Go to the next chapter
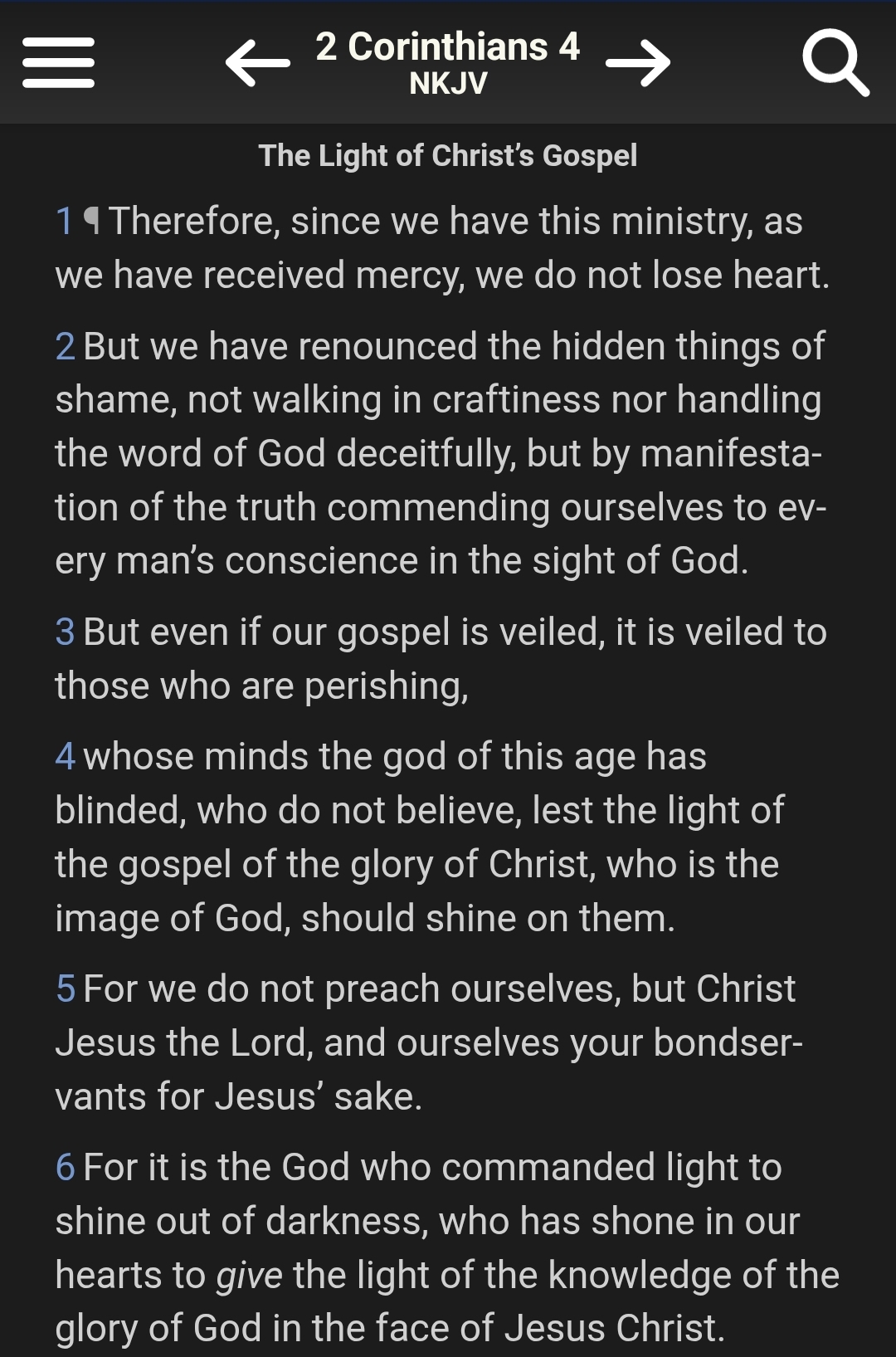Viewport: 896px width, 1357px height. pyautogui.click(x=638, y=63)
